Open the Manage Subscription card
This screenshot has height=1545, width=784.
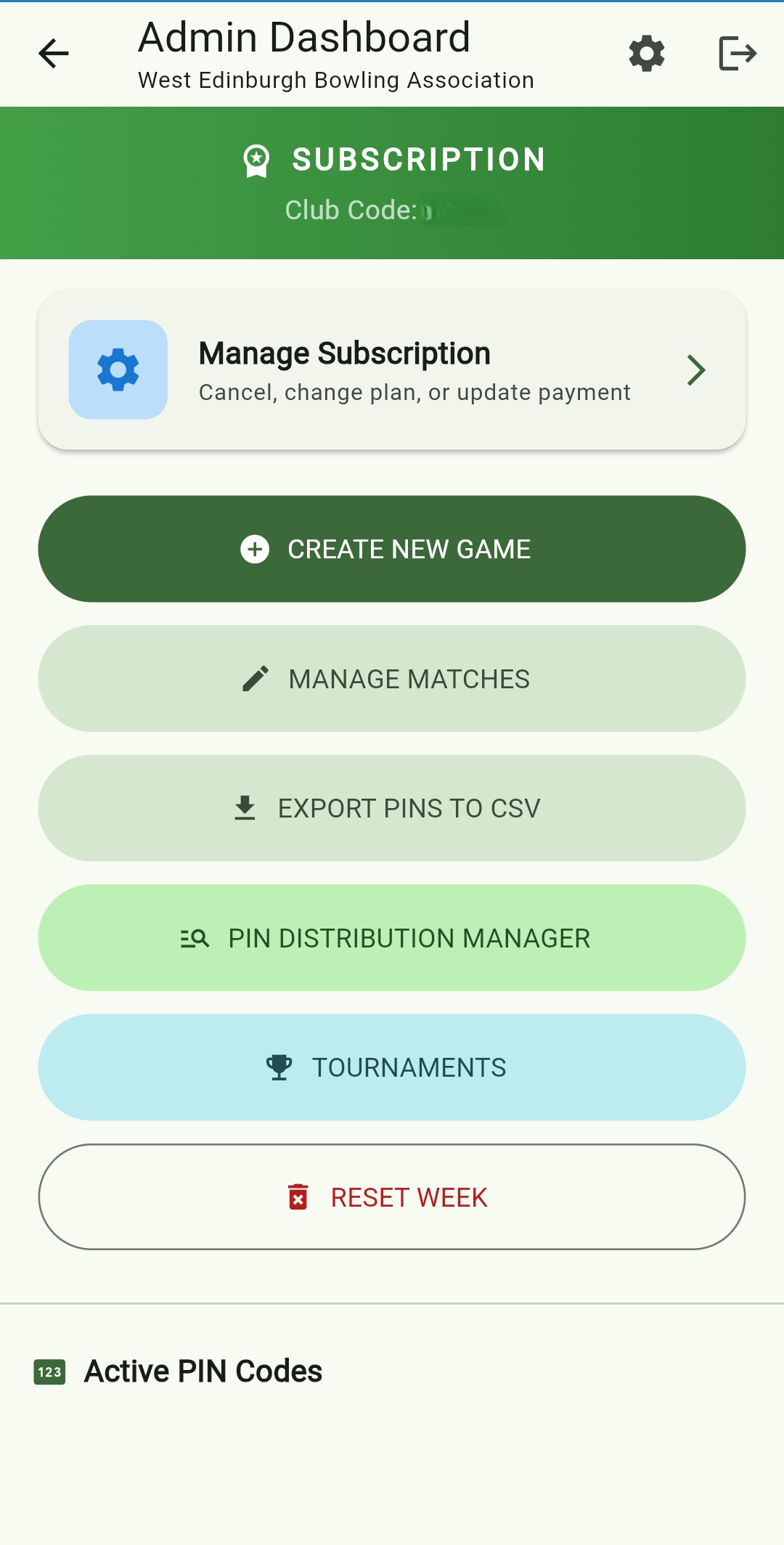pyautogui.click(x=392, y=370)
